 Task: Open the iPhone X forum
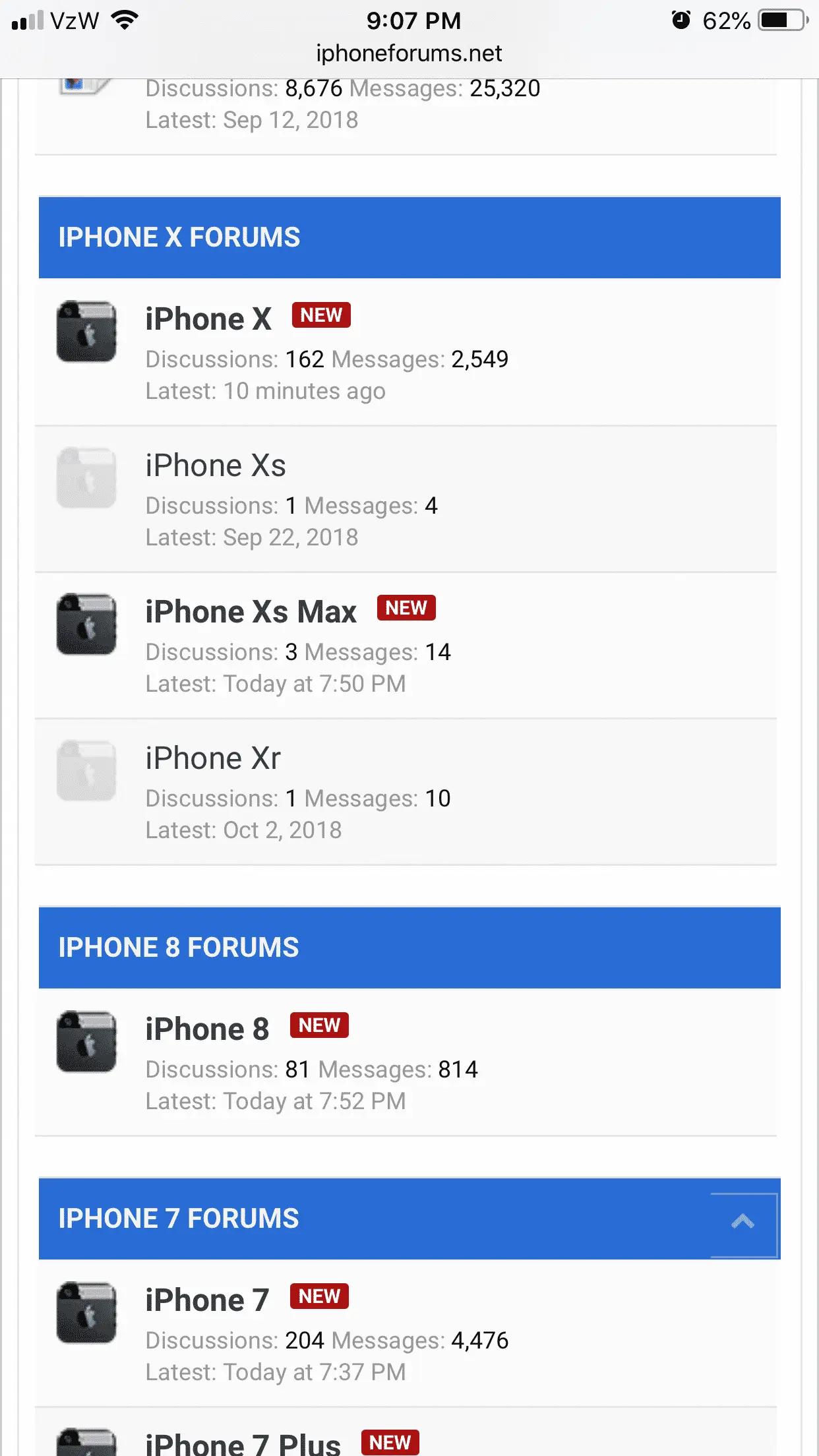[208, 319]
